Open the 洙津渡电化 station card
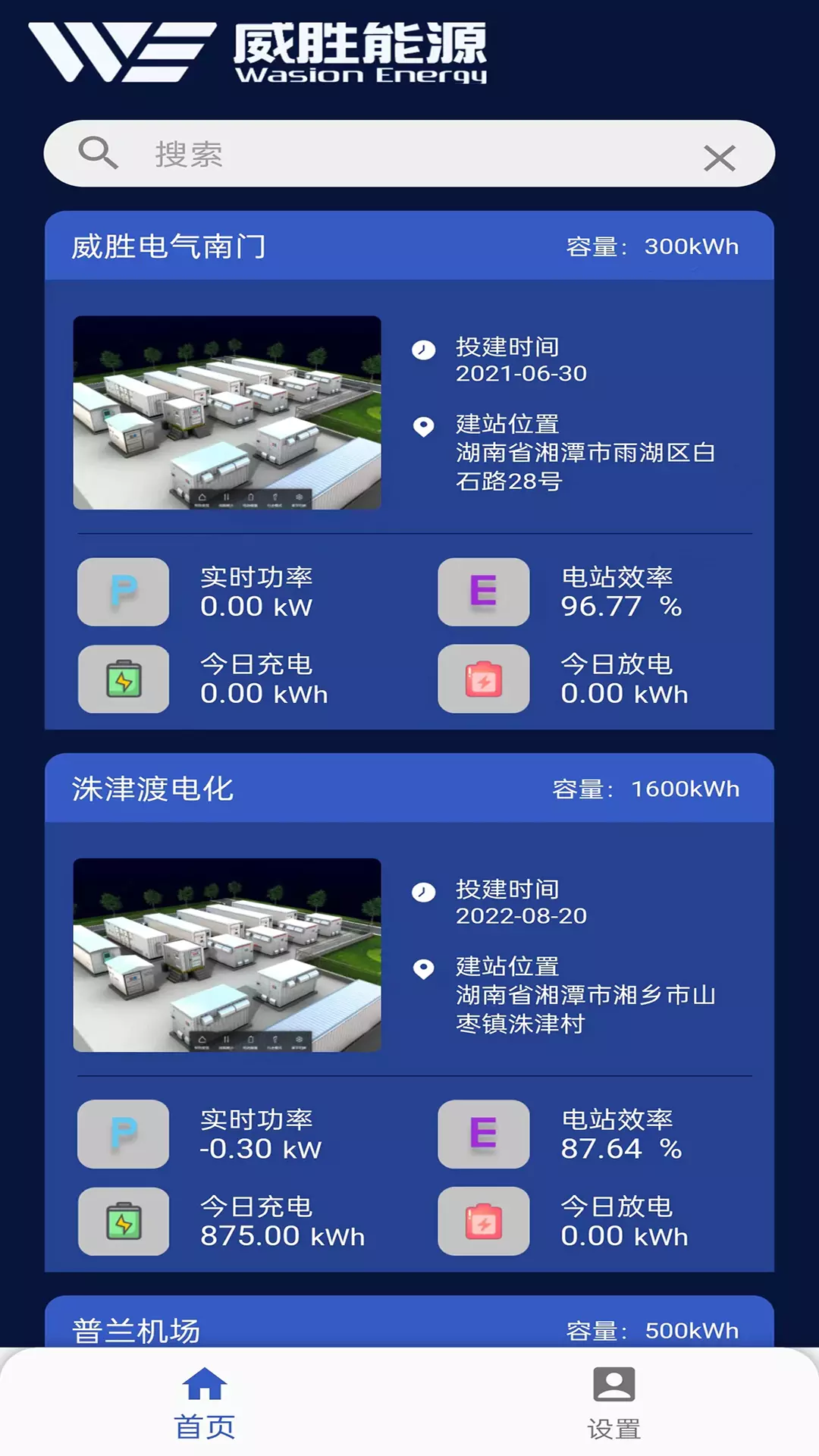 point(409,1012)
